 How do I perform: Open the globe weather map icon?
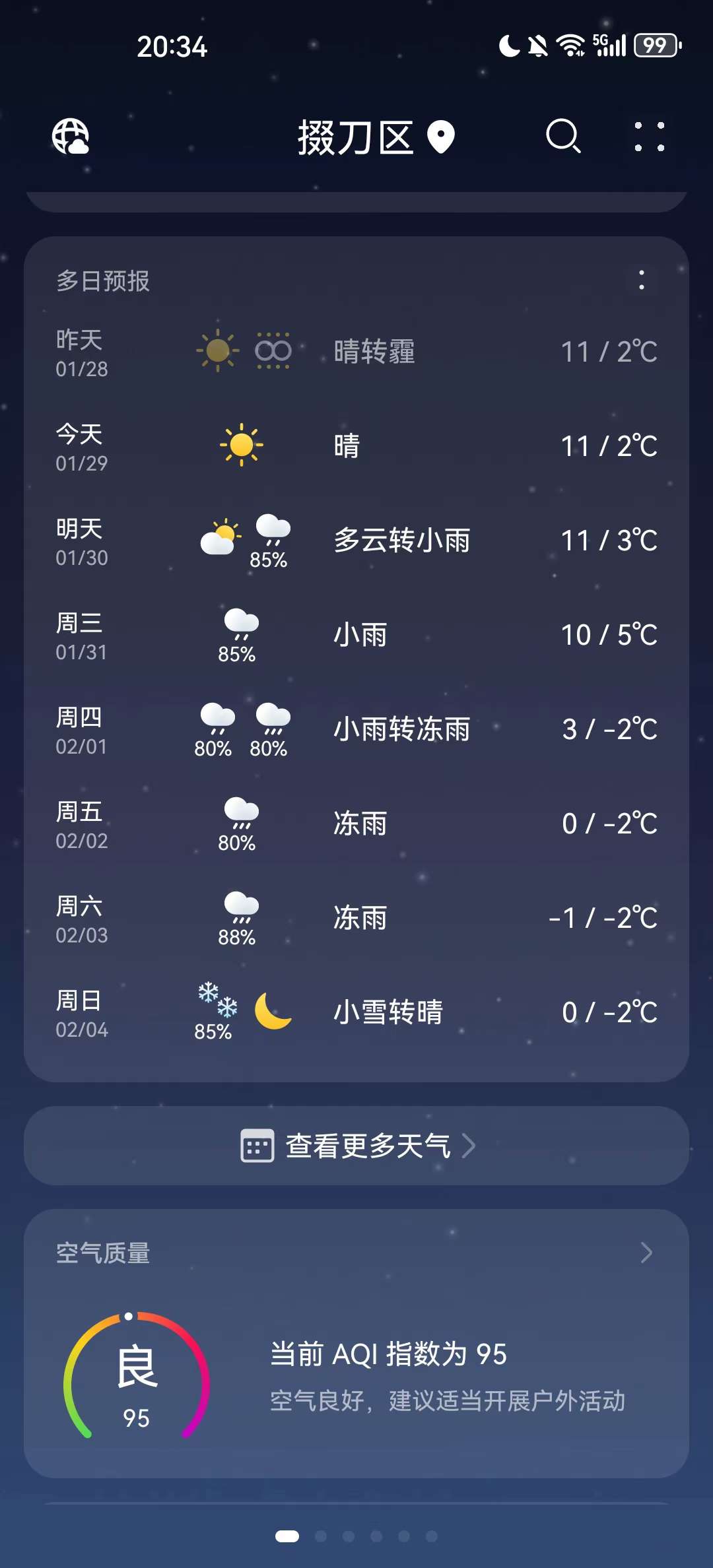(x=71, y=137)
